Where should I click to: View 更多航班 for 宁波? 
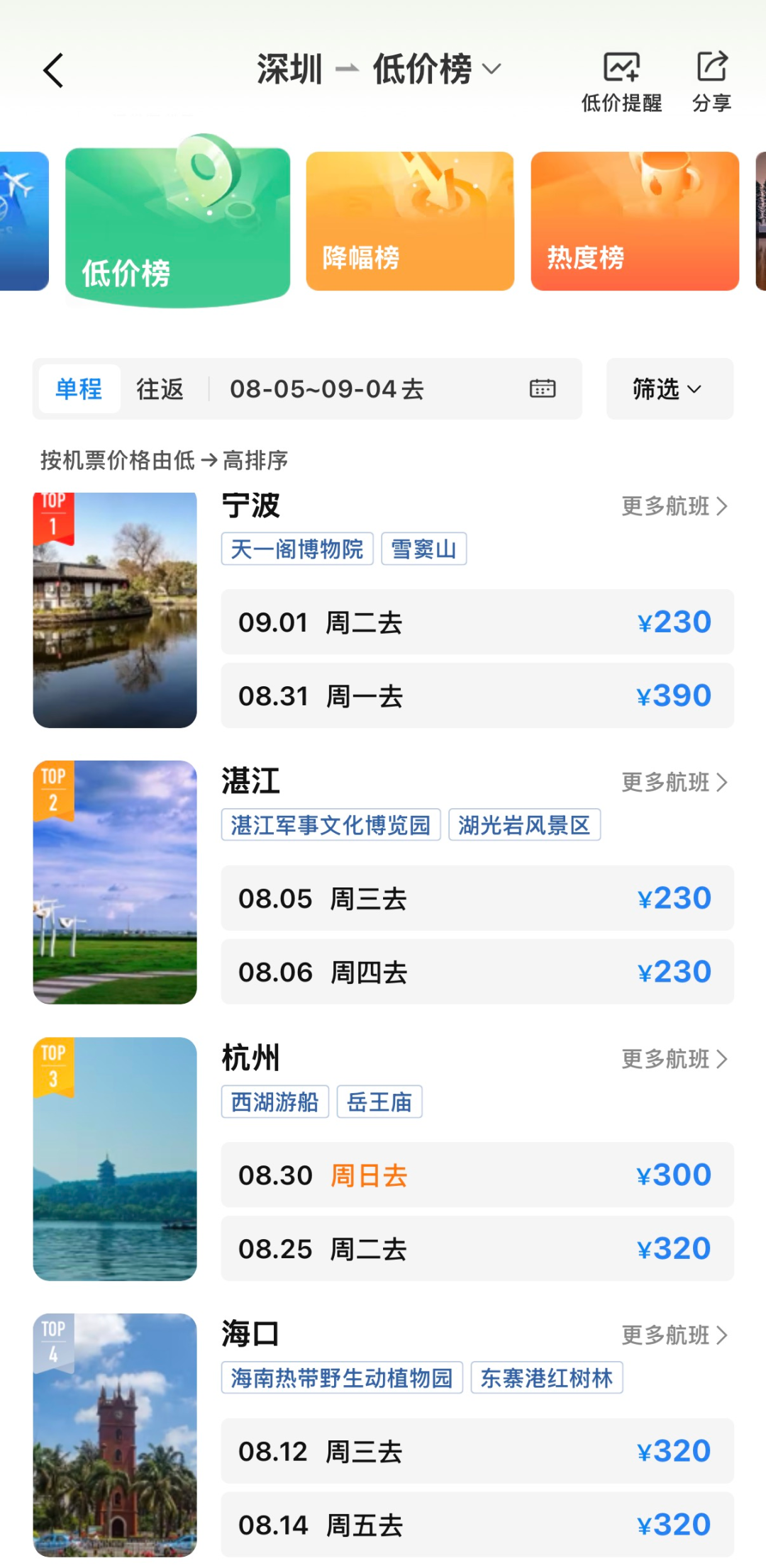675,506
